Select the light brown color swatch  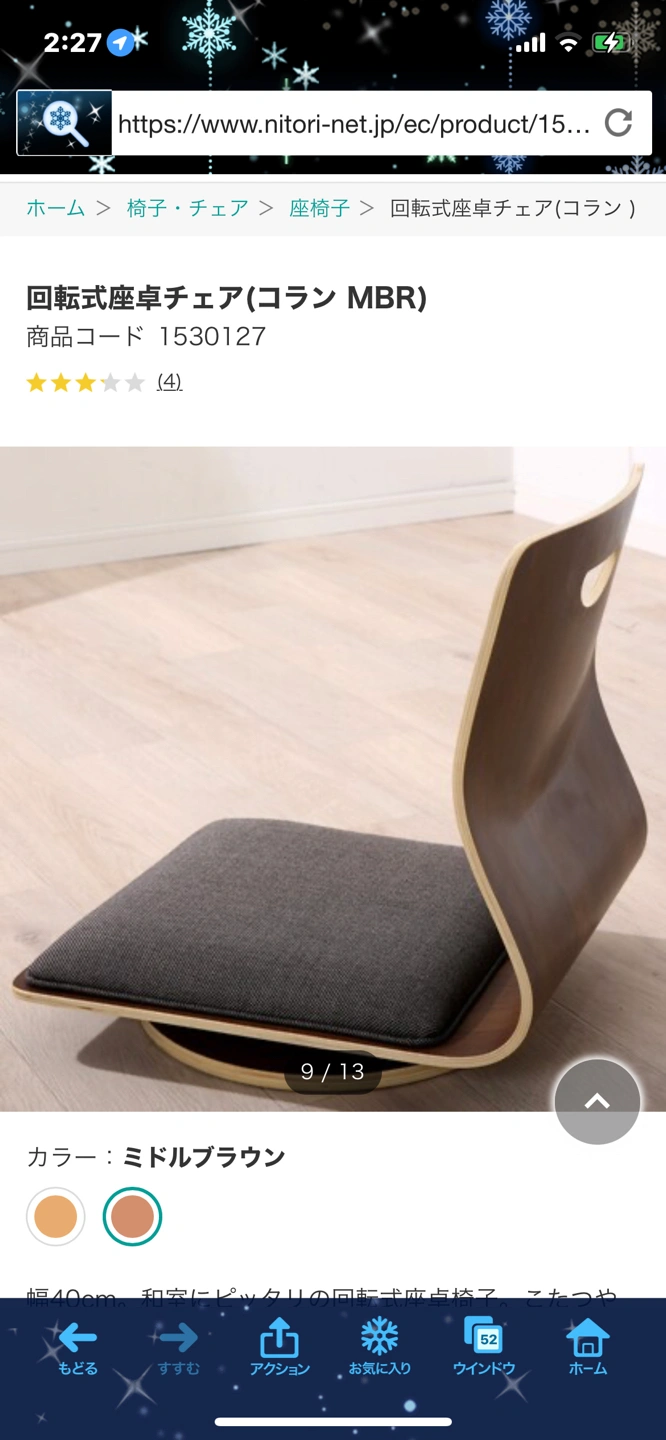56,1217
